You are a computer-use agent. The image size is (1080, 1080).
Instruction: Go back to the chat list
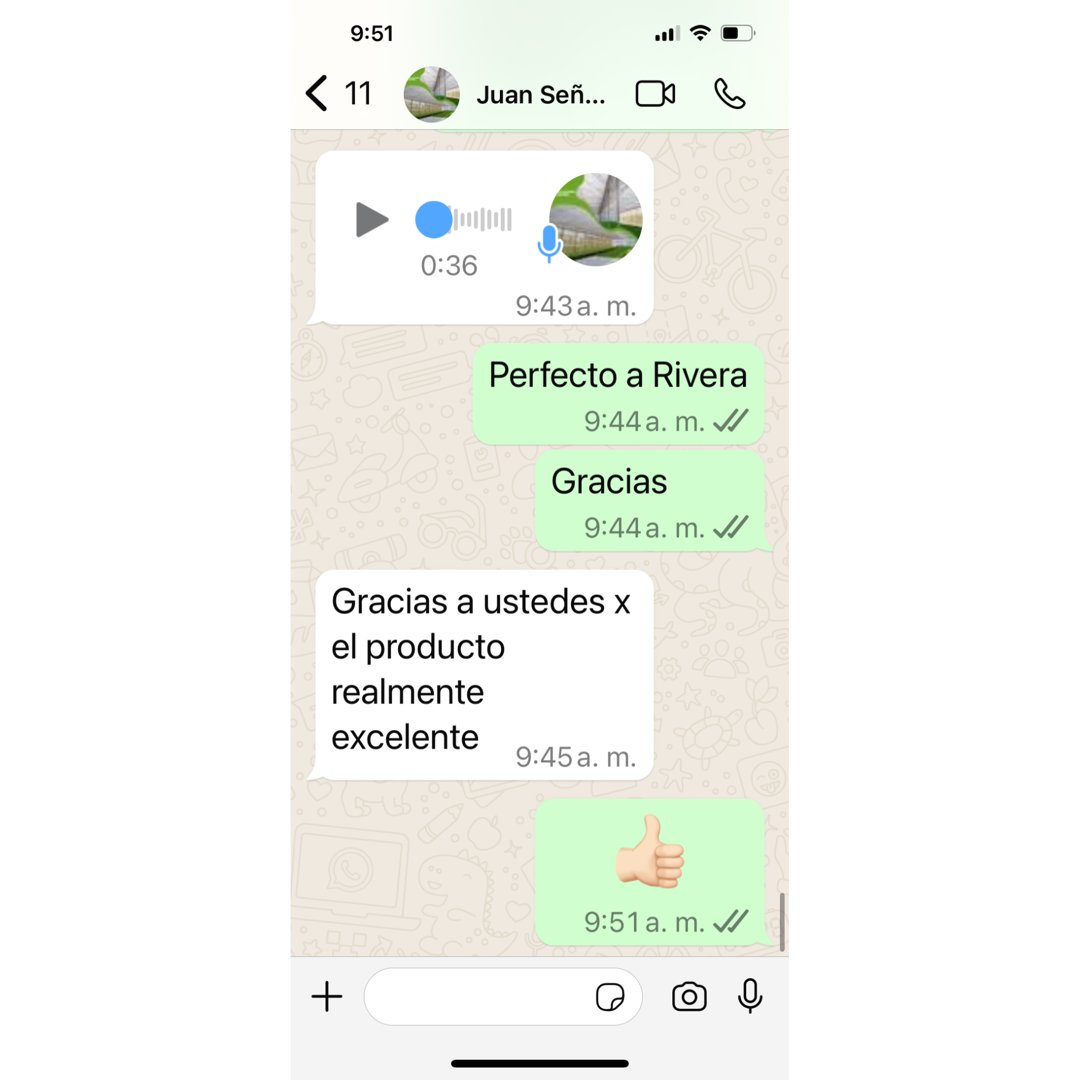click(x=317, y=94)
